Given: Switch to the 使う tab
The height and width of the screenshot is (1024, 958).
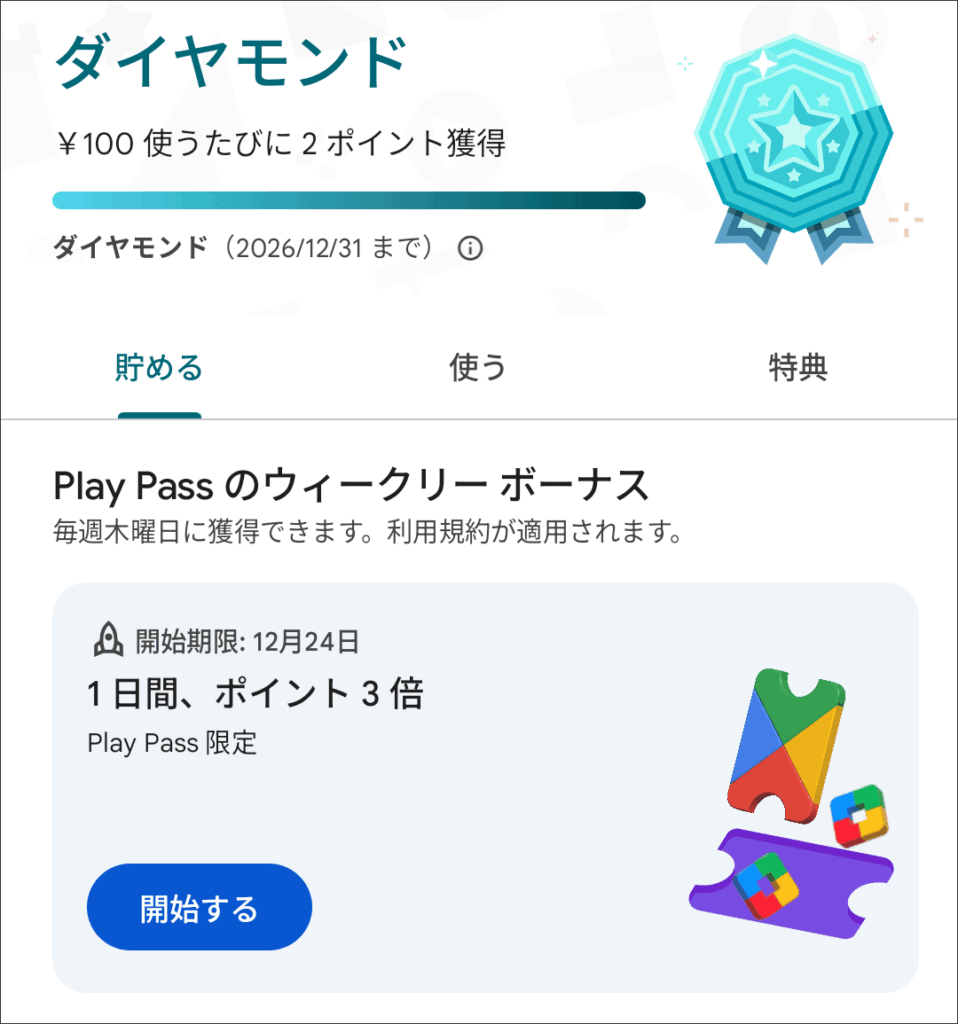Looking at the screenshot, I should pos(478,369).
